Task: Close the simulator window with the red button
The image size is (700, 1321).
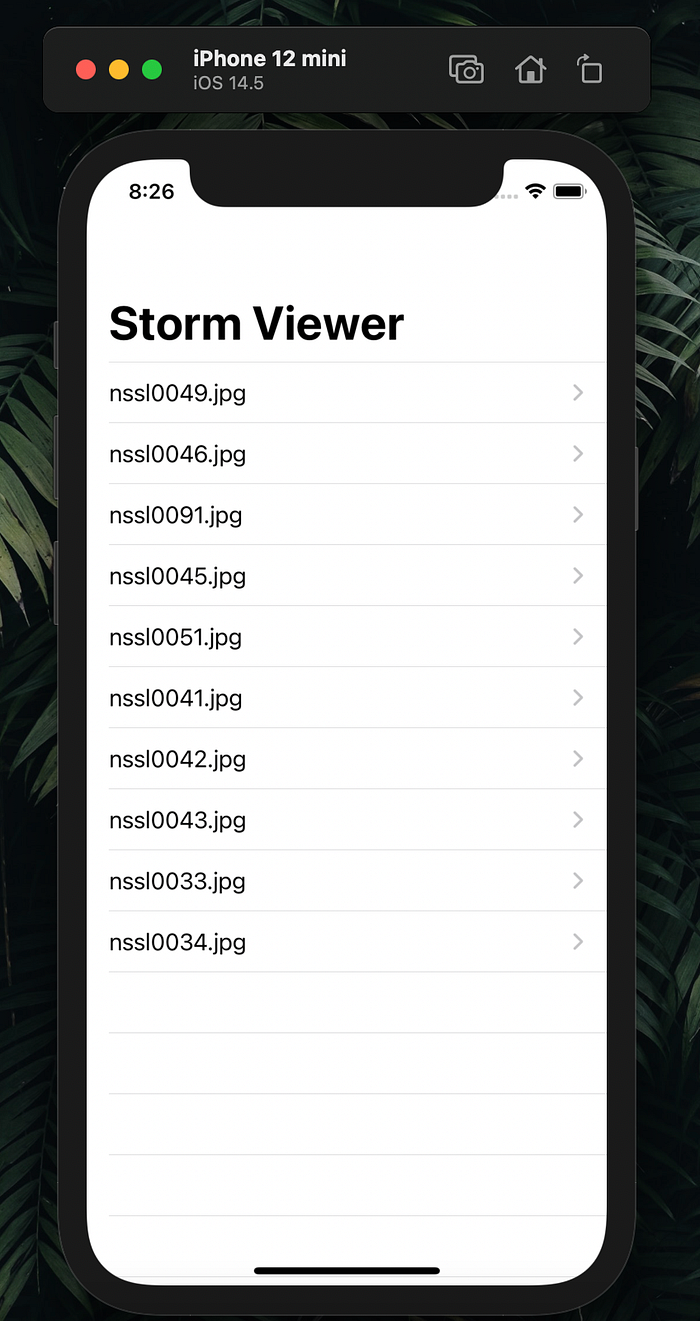Action: pos(86,70)
